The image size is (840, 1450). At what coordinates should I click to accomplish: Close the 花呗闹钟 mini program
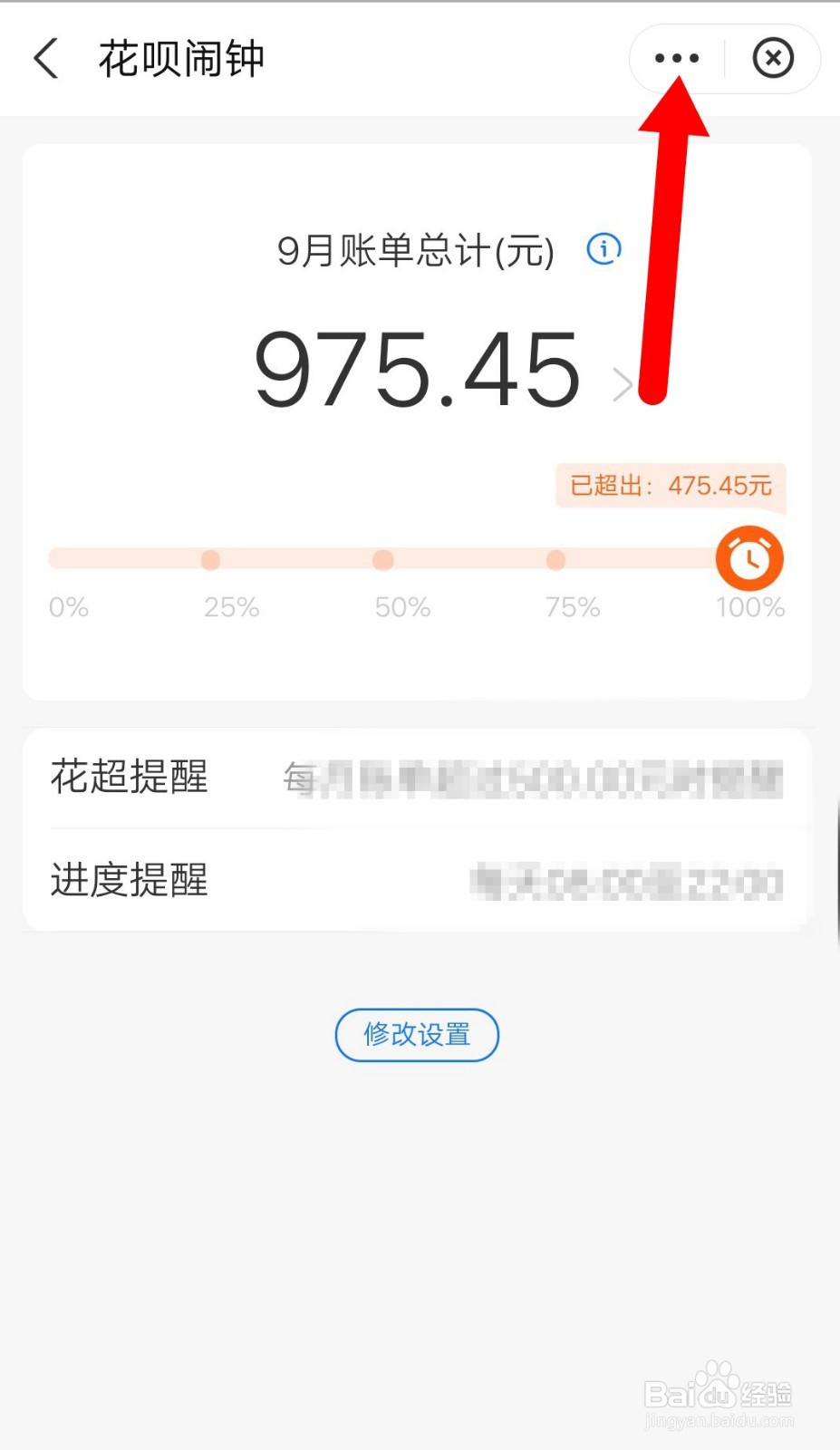pyautogui.click(x=773, y=58)
